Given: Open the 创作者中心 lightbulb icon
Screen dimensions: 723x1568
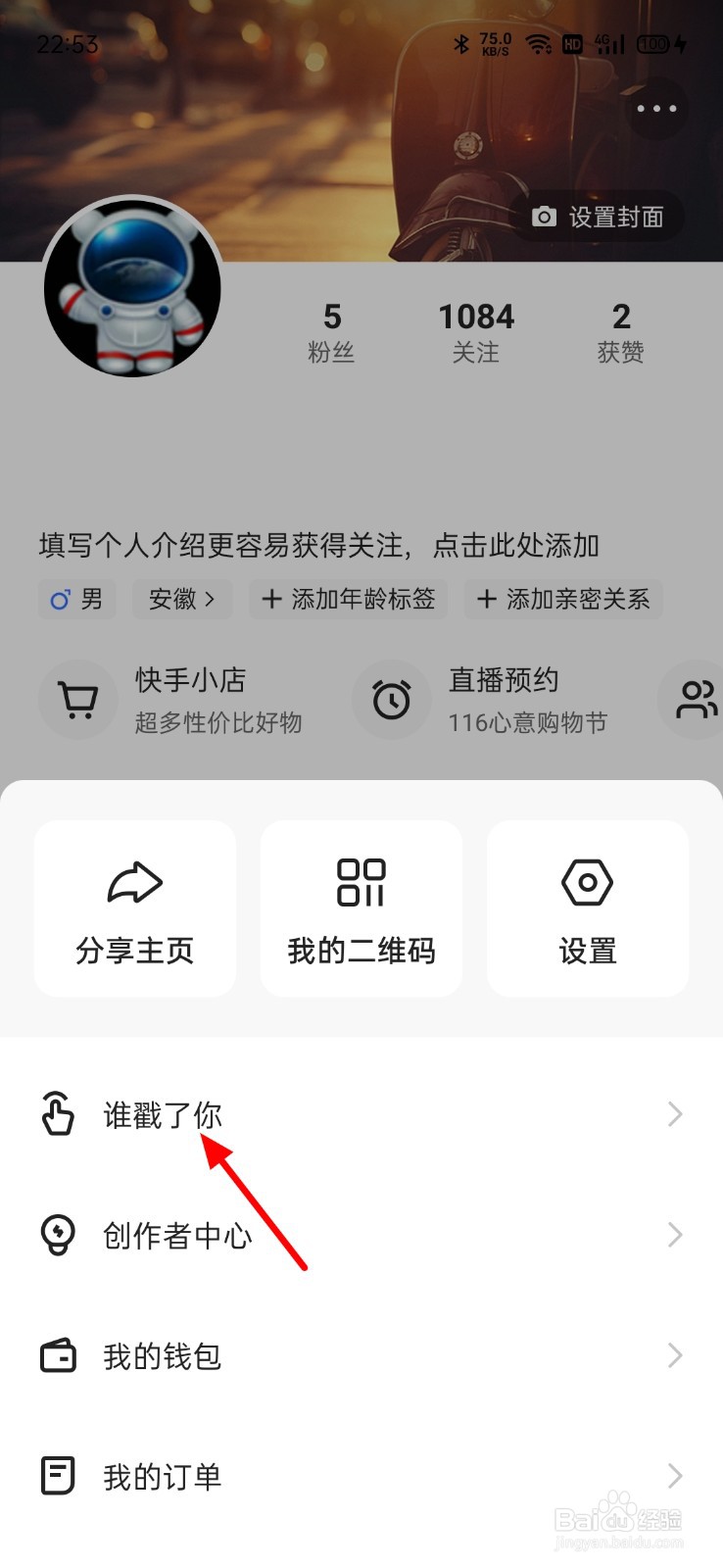Looking at the screenshot, I should (x=57, y=1234).
